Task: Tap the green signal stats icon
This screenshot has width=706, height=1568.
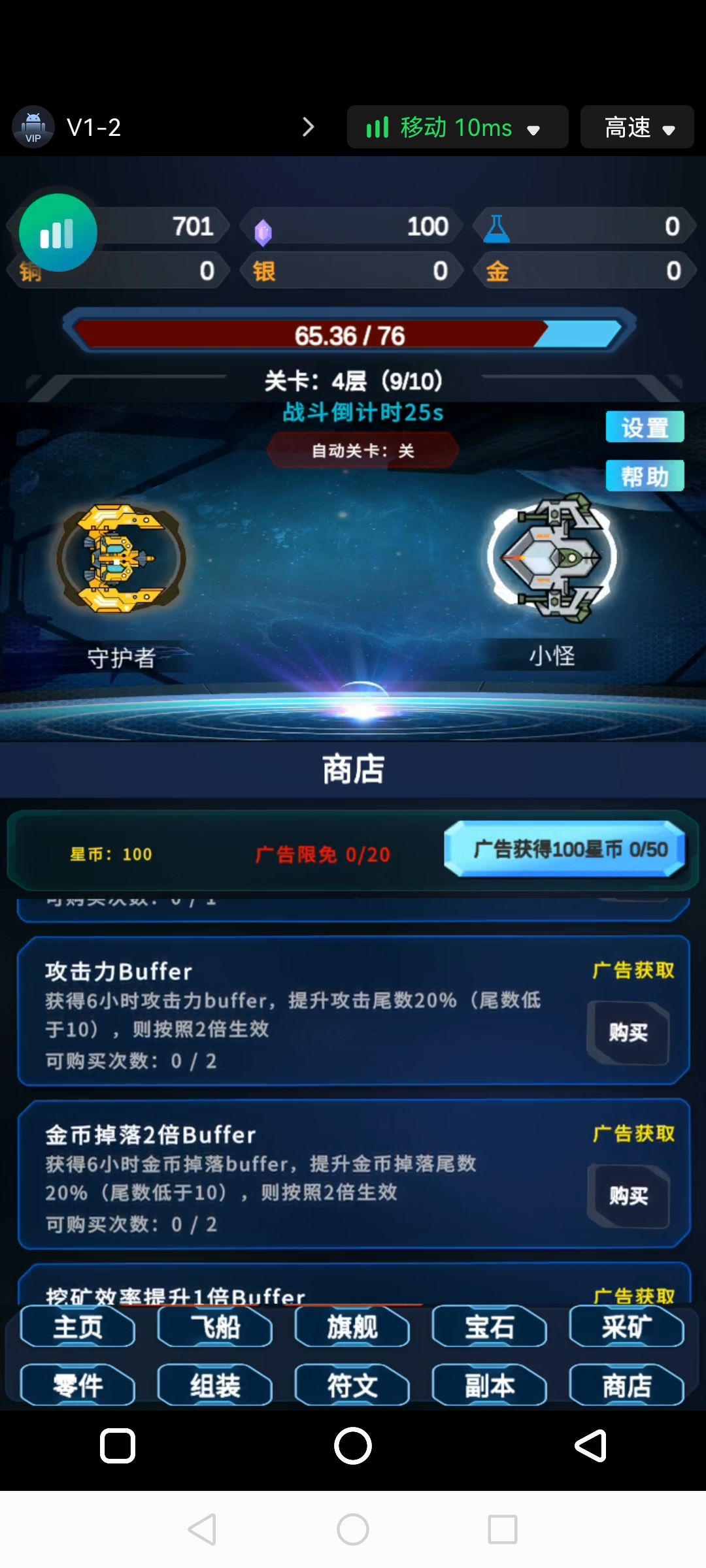Action: click(58, 233)
